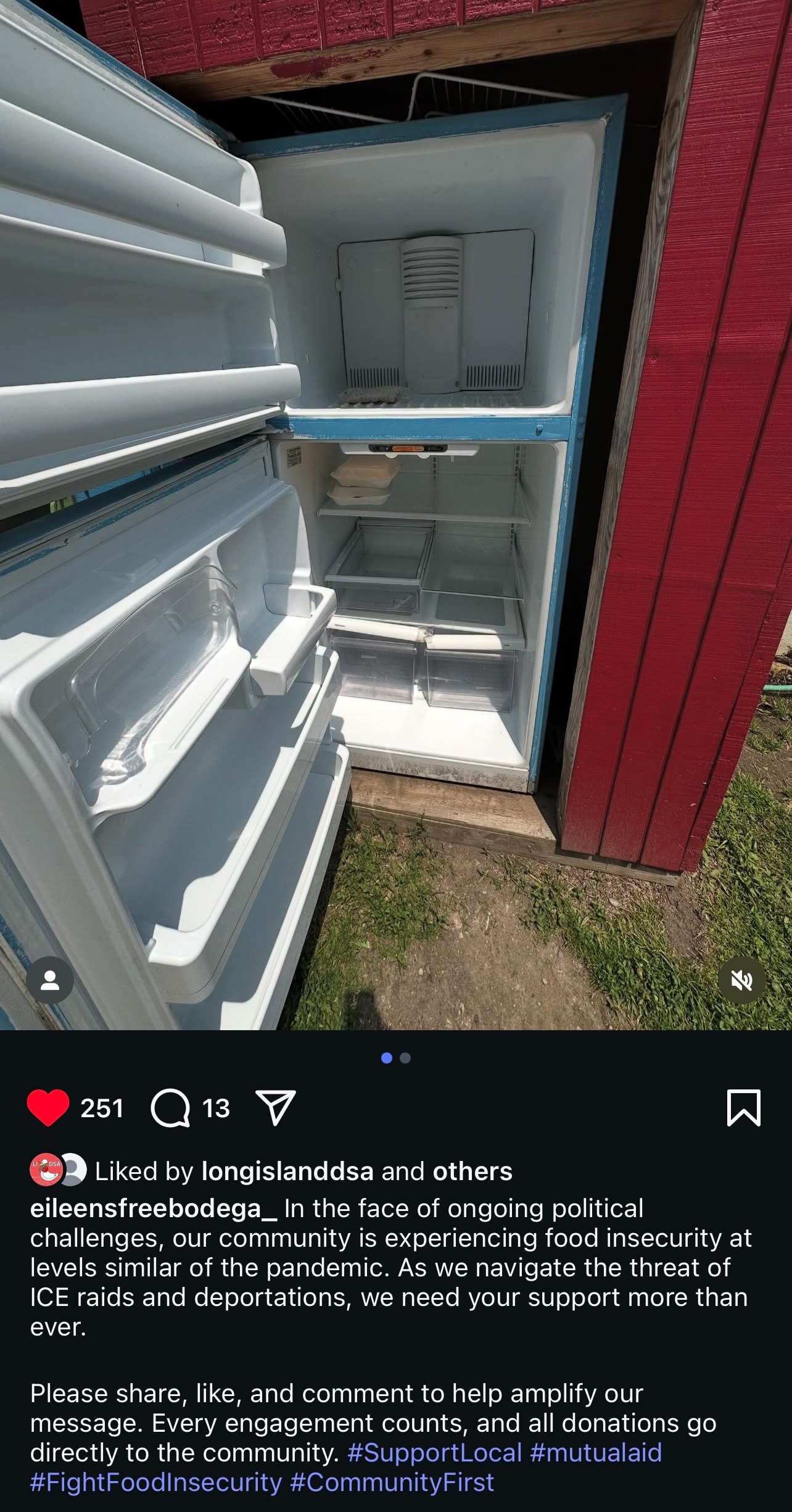The image size is (792, 1512).
Task: View others who liked this post
Action: pyautogui.click(x=472, y=1171)
